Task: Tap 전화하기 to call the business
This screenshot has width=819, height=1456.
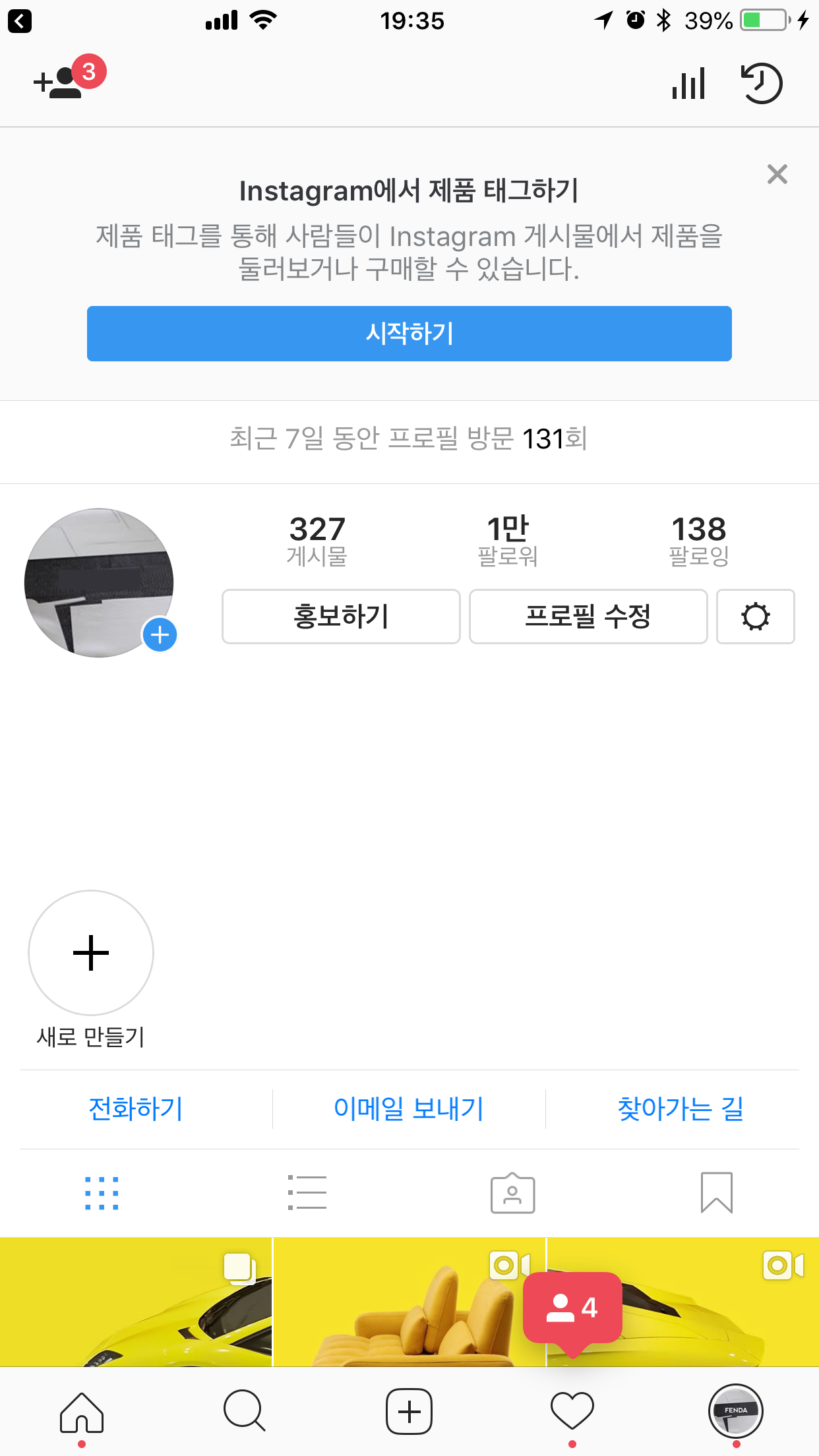Action: click(x=135, y=1109)
